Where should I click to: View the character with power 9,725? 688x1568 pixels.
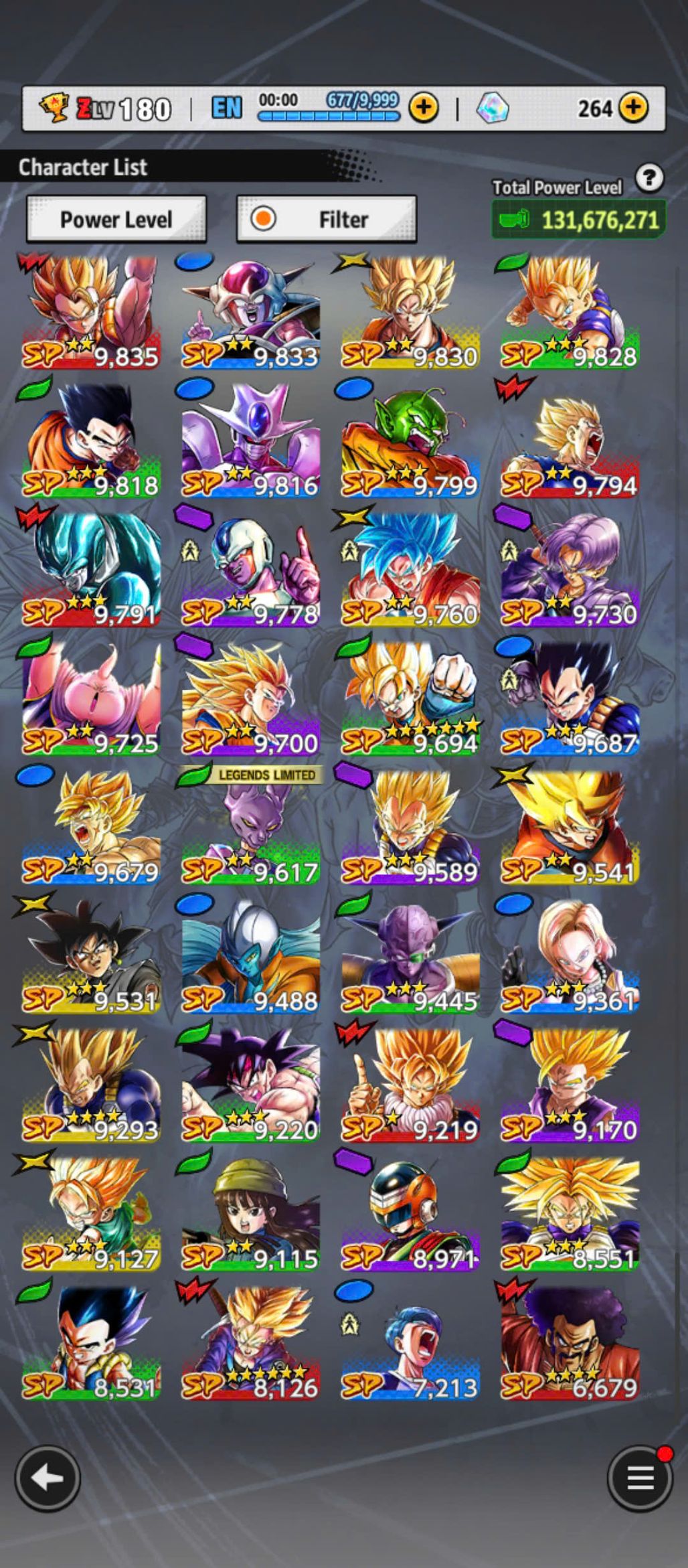click(x=91, y=699)
